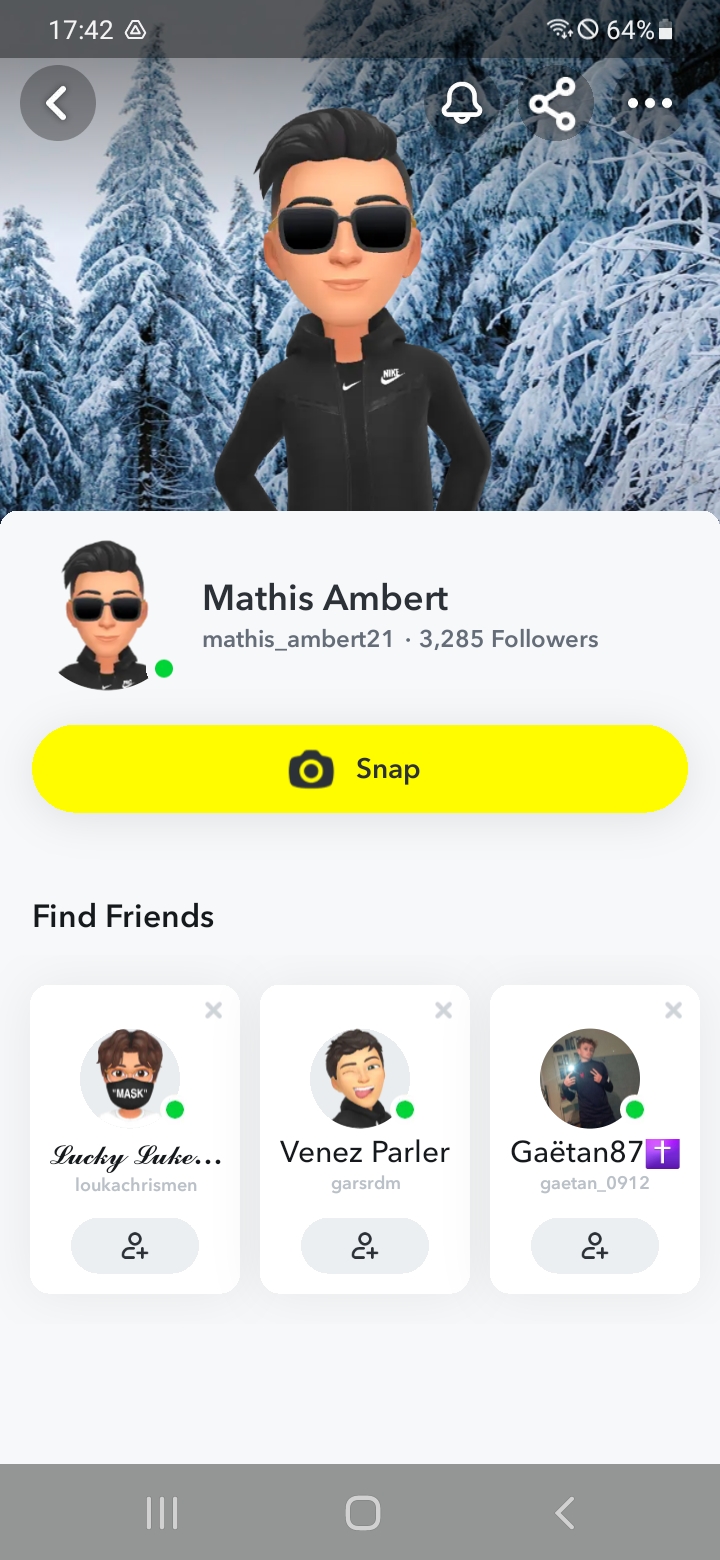Add gaetan_0912 as a friend
Image resolution: width=720 pixels, height=1560 pixels.
[595, 1246]
